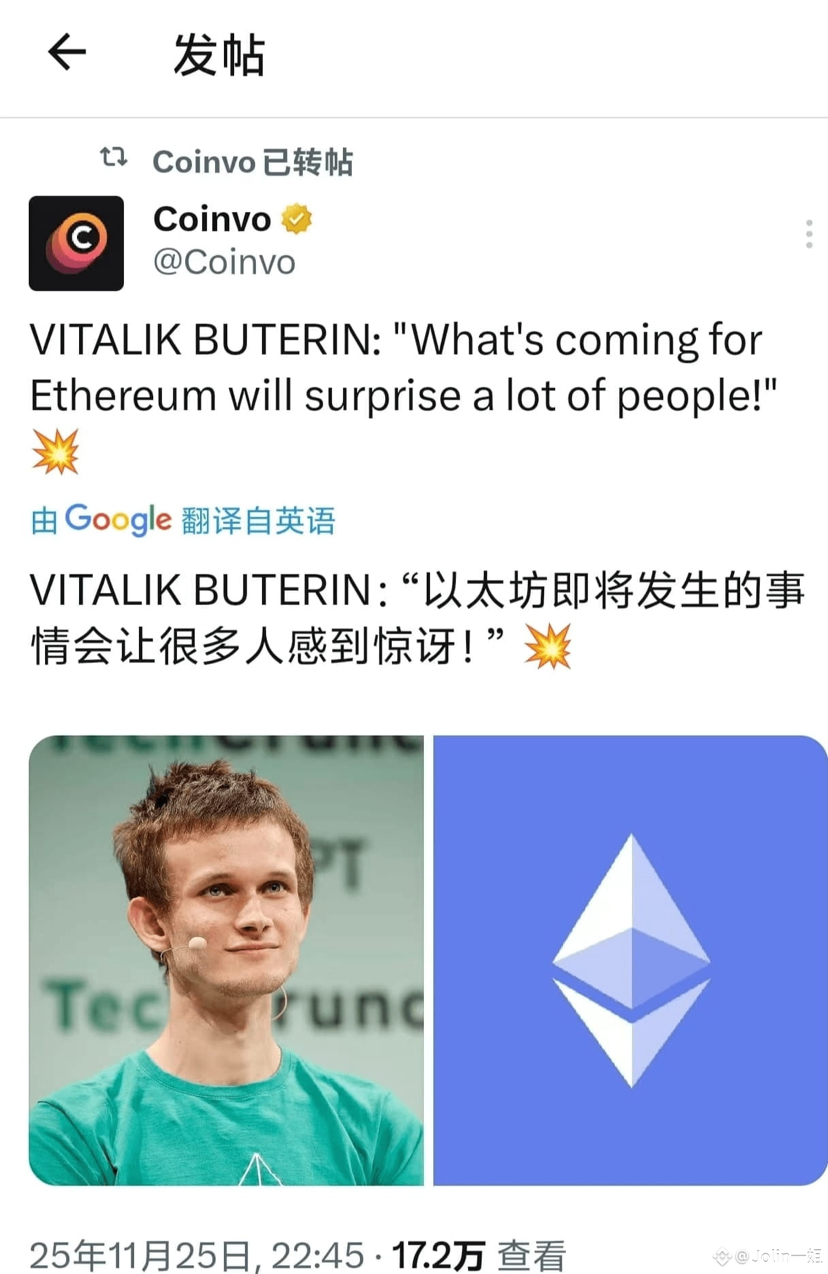The image size is (828, 1274).
Task: Open the Vitalik Buterin photo
Action: coord(226,960)
